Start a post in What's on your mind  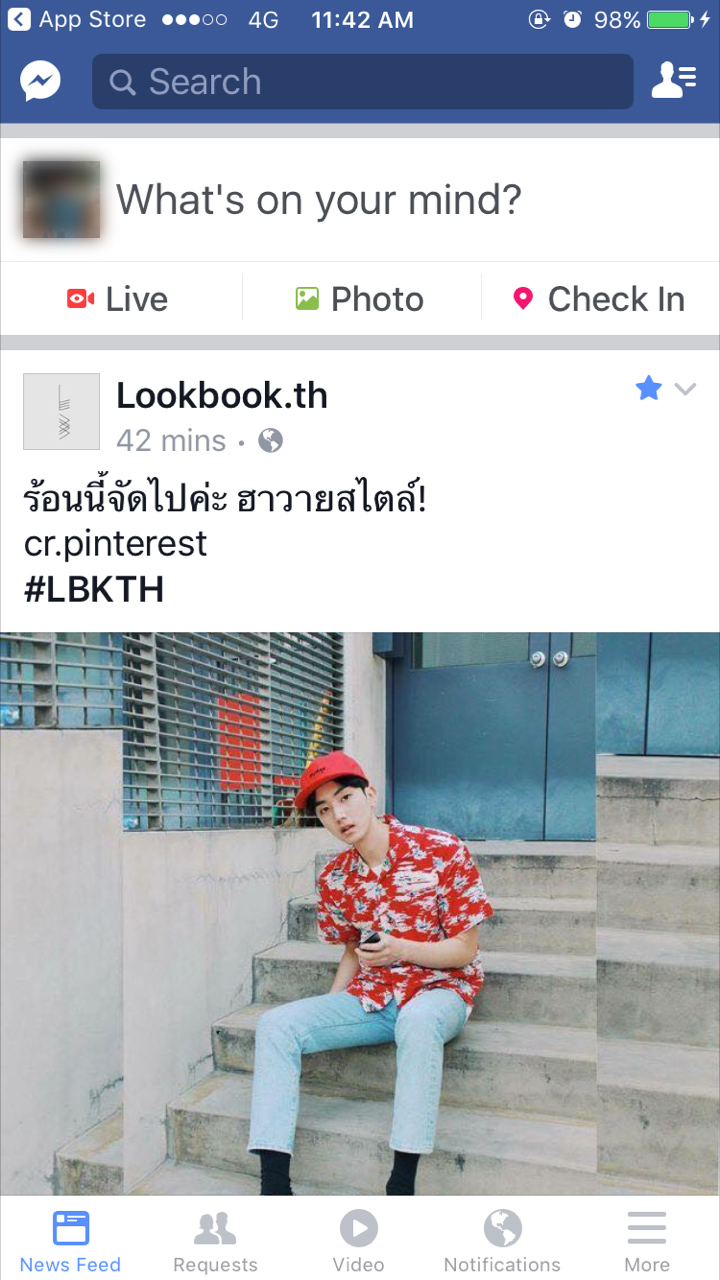[x=318, y=200]
